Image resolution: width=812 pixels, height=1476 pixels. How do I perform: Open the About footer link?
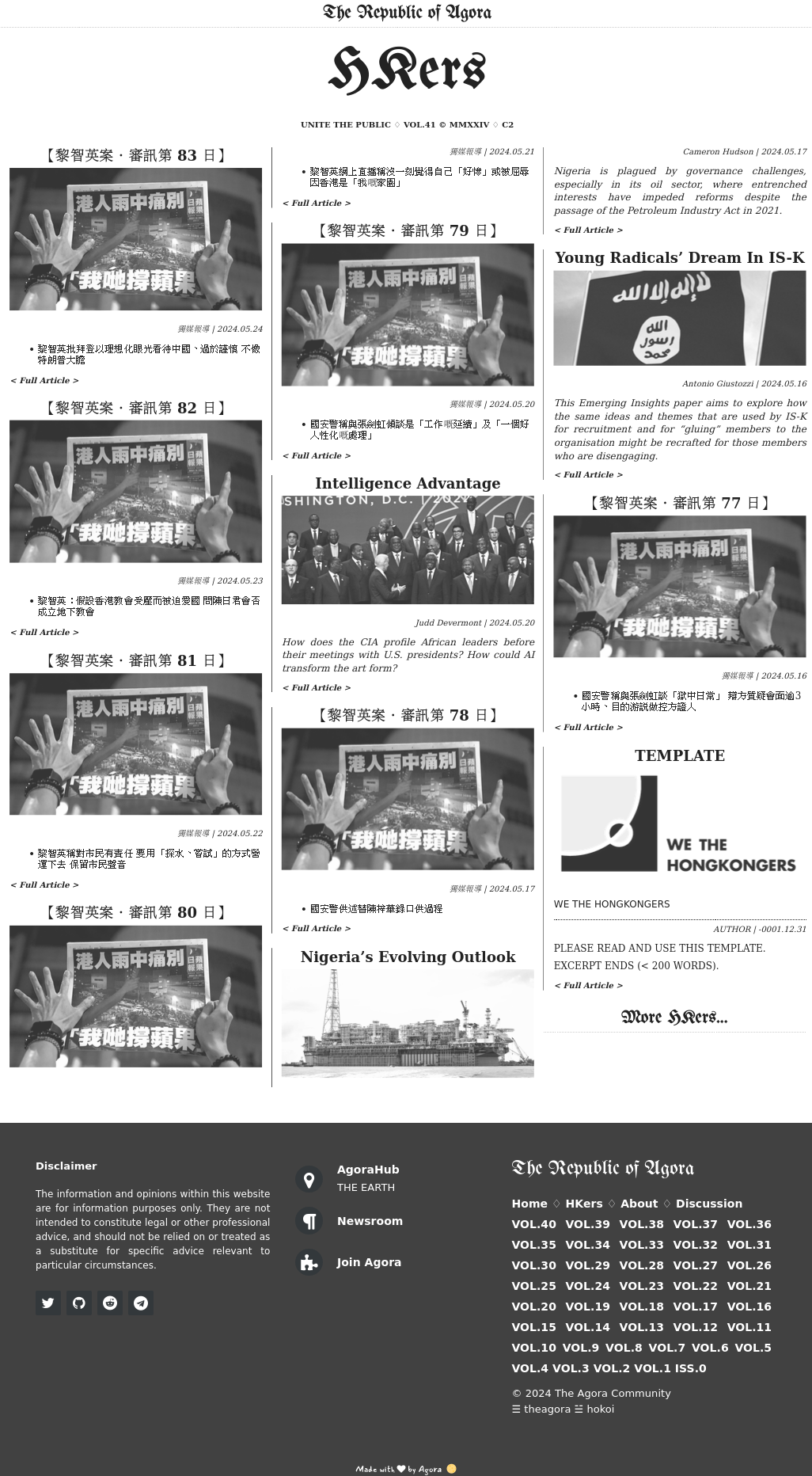pos(639,1204)
